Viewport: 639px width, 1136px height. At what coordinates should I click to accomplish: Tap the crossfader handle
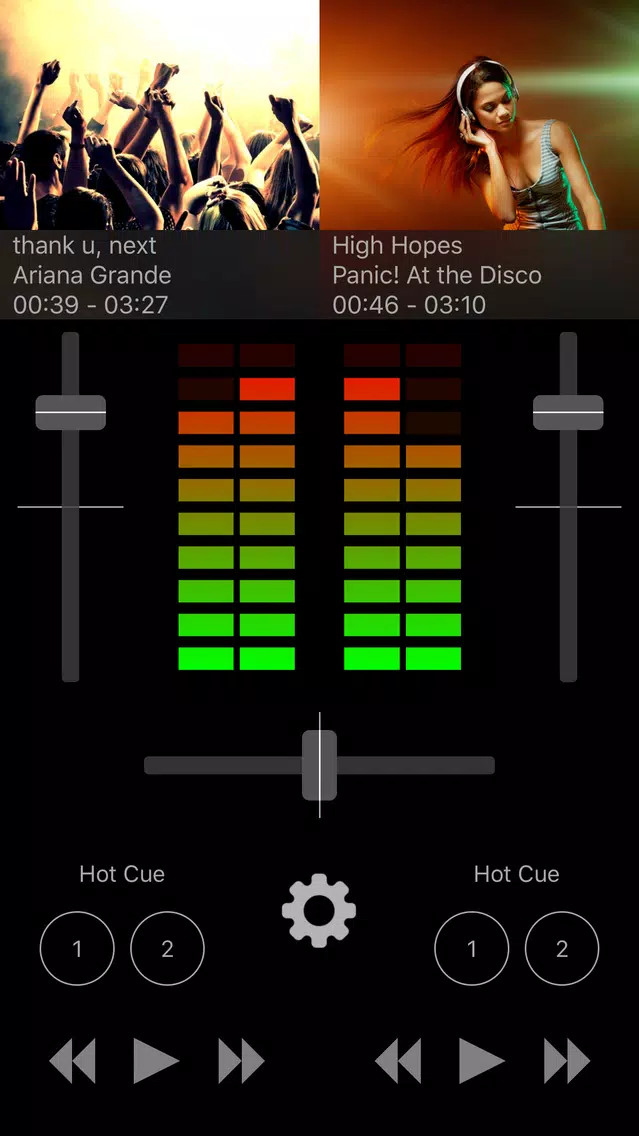coord(320,765)
